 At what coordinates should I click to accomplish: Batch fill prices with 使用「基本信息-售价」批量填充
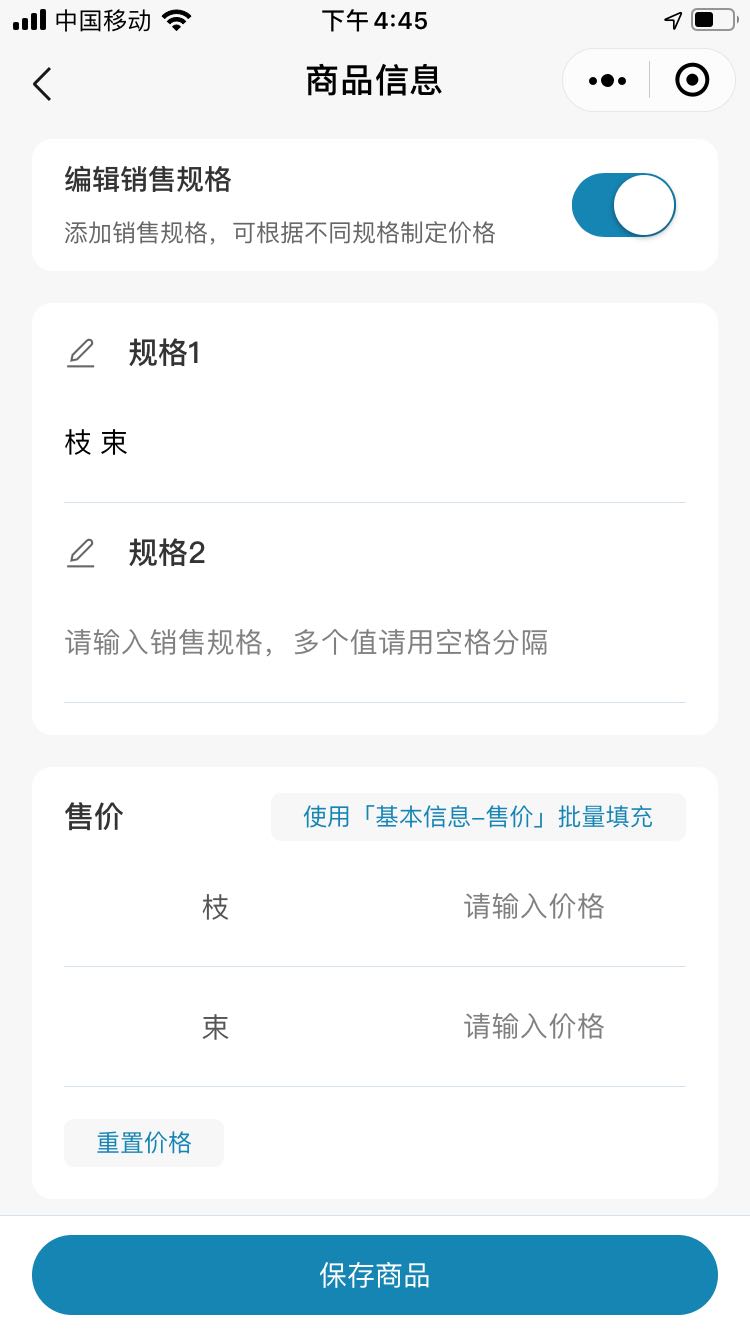[x=478, y=817]
